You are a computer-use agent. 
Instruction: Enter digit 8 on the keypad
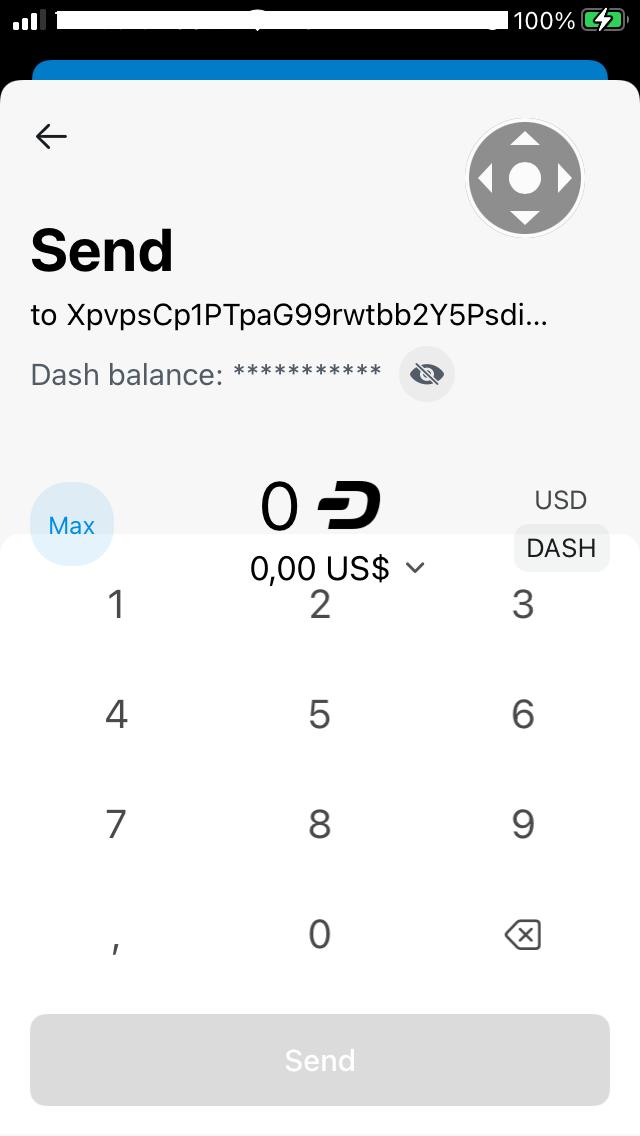(320, 824)
